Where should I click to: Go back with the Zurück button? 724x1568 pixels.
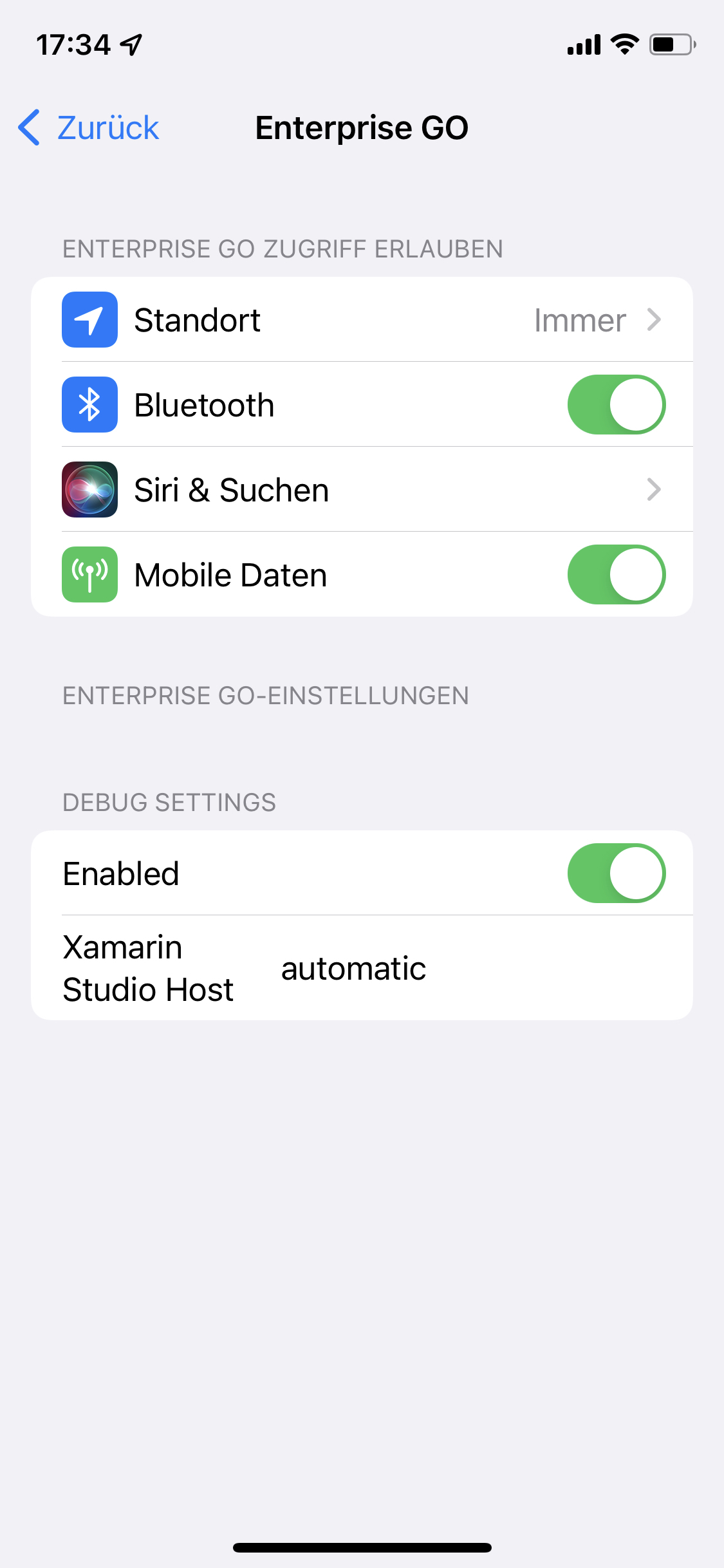pyautogui.click(x=89, y=127)
